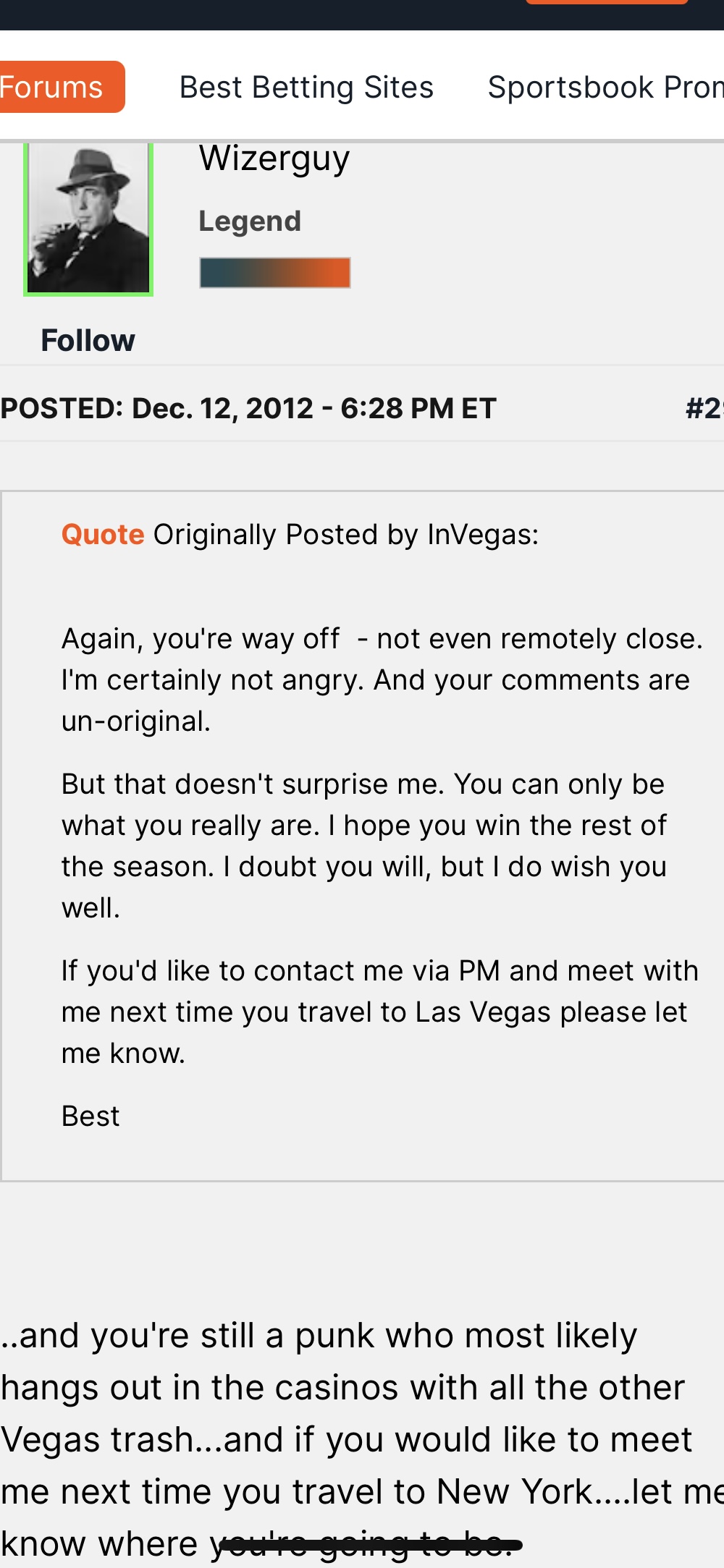
Task: Open Best Betting Sites tab
Action: pyautogui.click(x=306, y=88)
